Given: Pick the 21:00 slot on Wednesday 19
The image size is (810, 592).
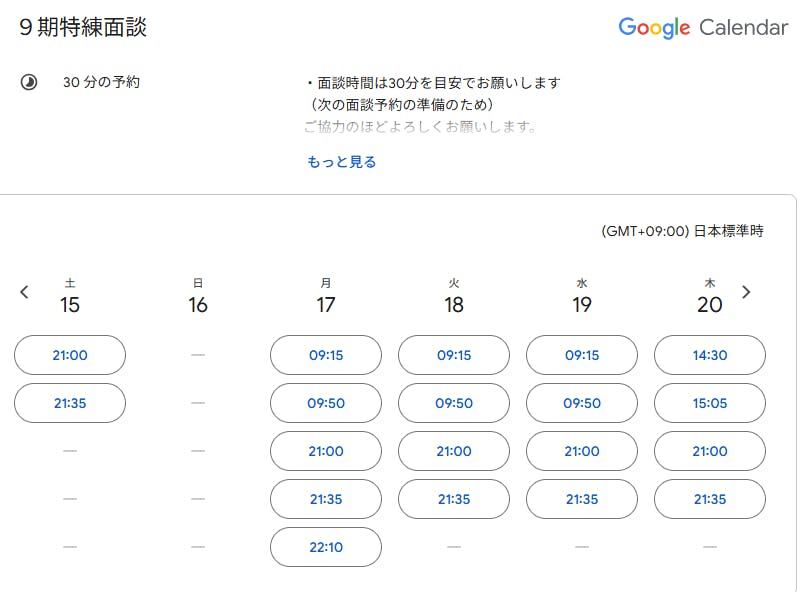Looking at the screenshot, I should pyautogui.click(x=582, y=451).
